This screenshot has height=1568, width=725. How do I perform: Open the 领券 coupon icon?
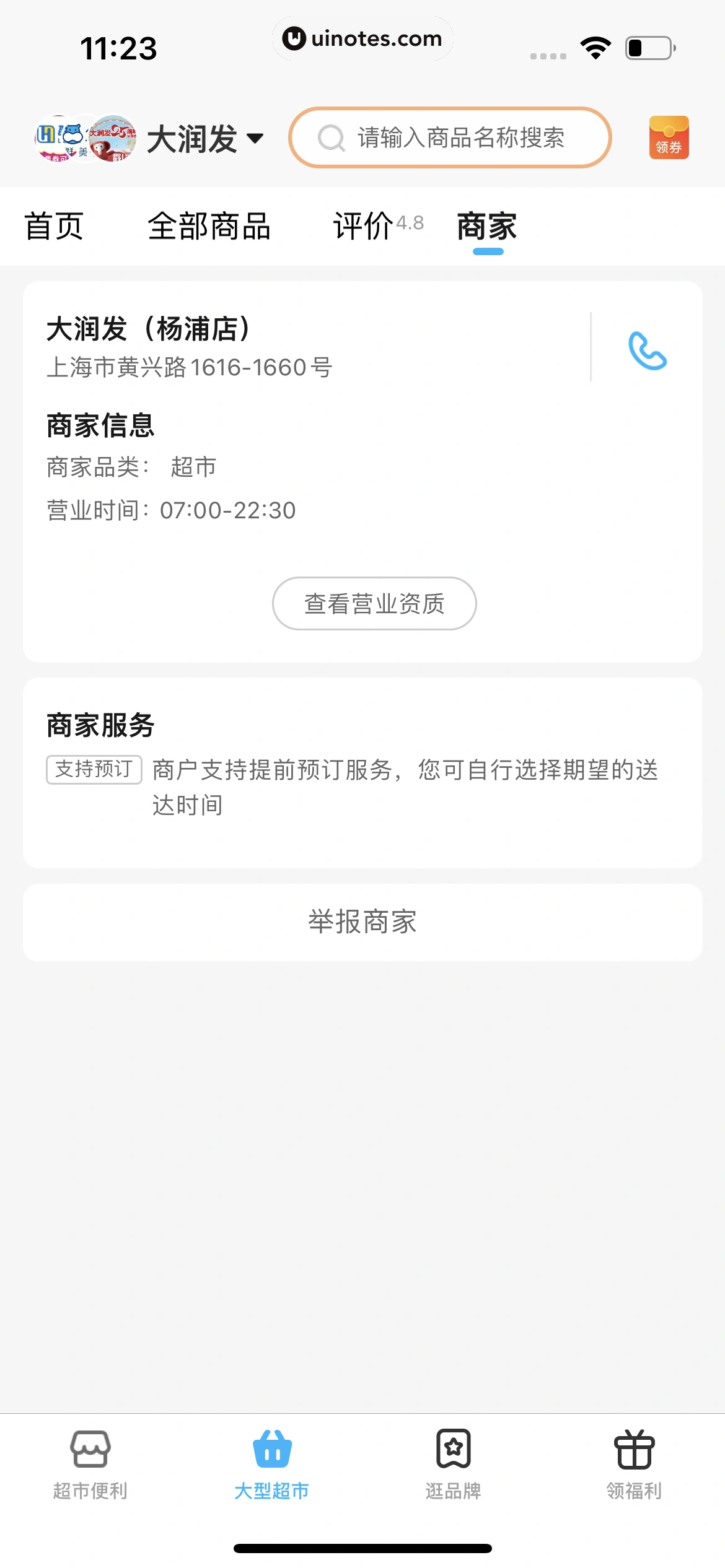pos(668,137)
